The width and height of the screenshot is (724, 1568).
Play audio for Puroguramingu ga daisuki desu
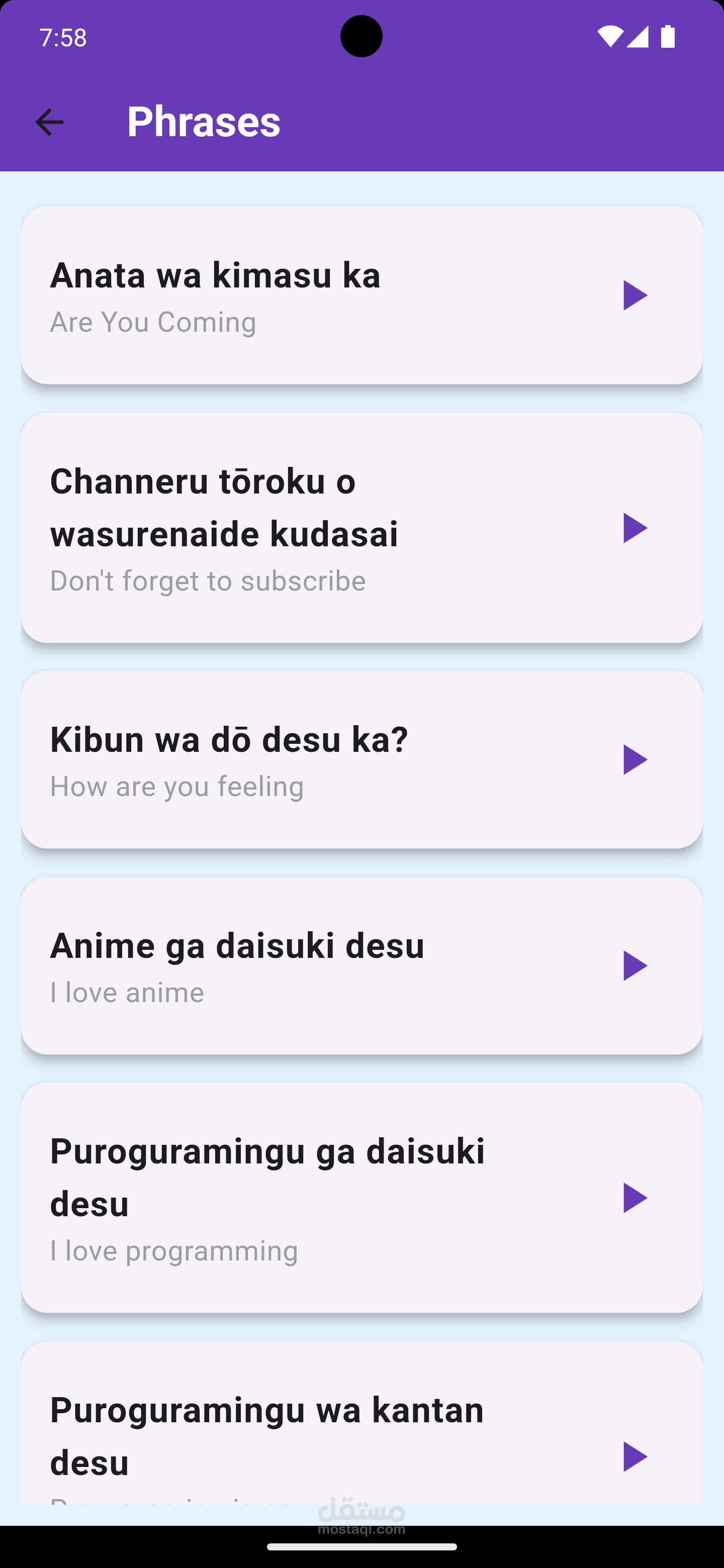tap(635, 1198)
